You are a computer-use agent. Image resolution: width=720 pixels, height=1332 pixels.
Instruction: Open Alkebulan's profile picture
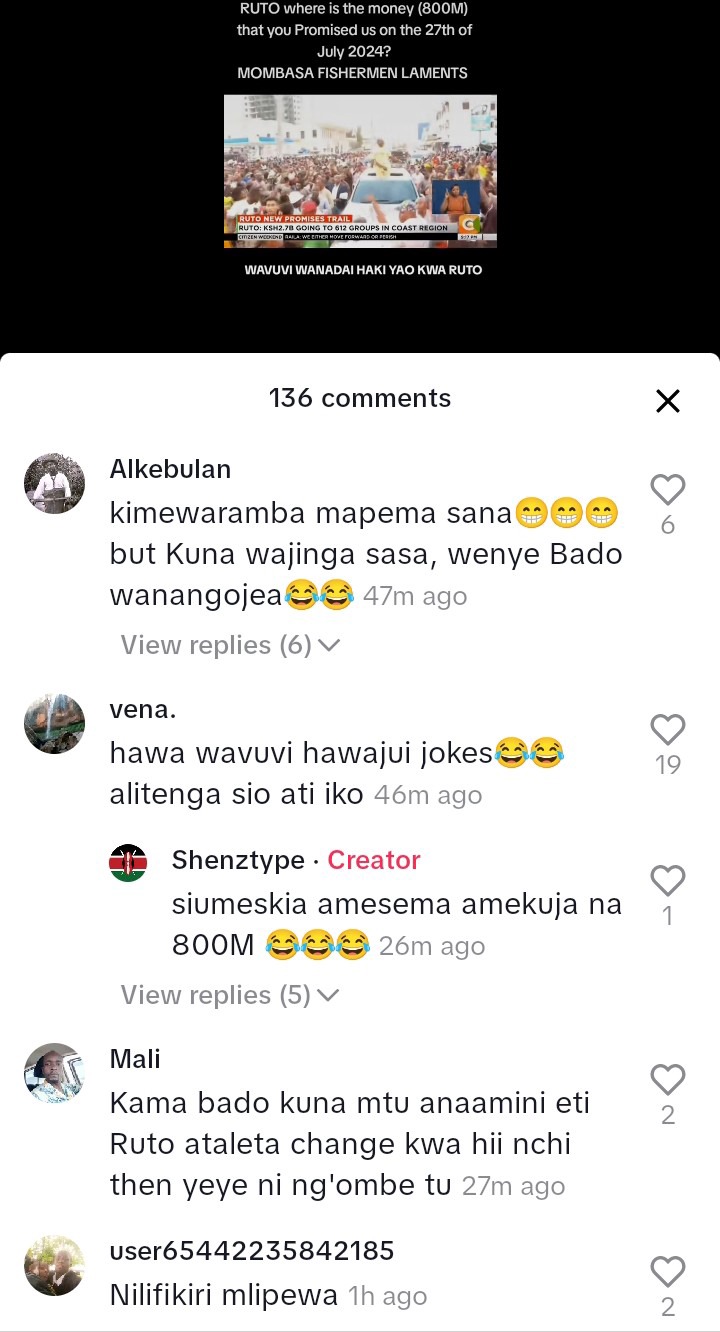[54, 483]
